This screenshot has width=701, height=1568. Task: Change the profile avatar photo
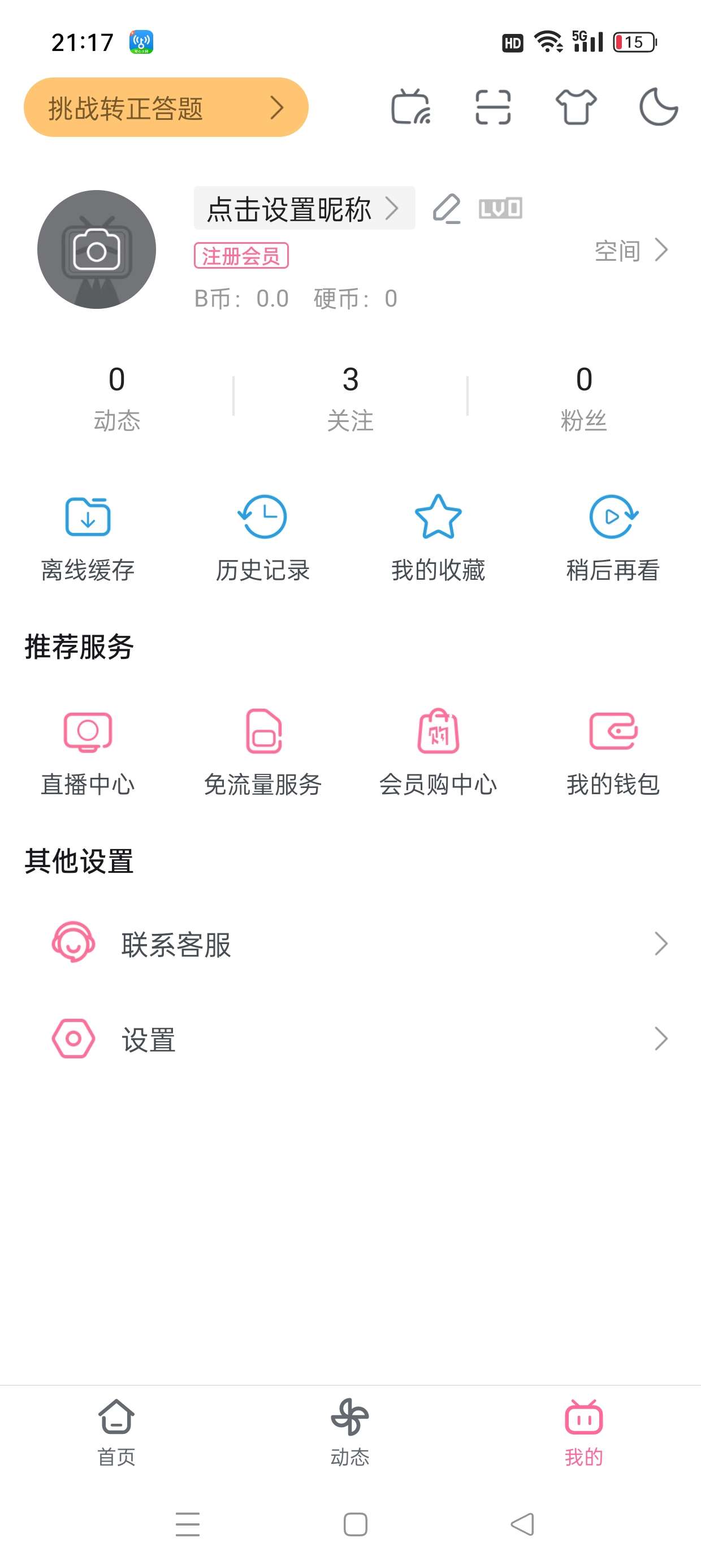[97, 249]
